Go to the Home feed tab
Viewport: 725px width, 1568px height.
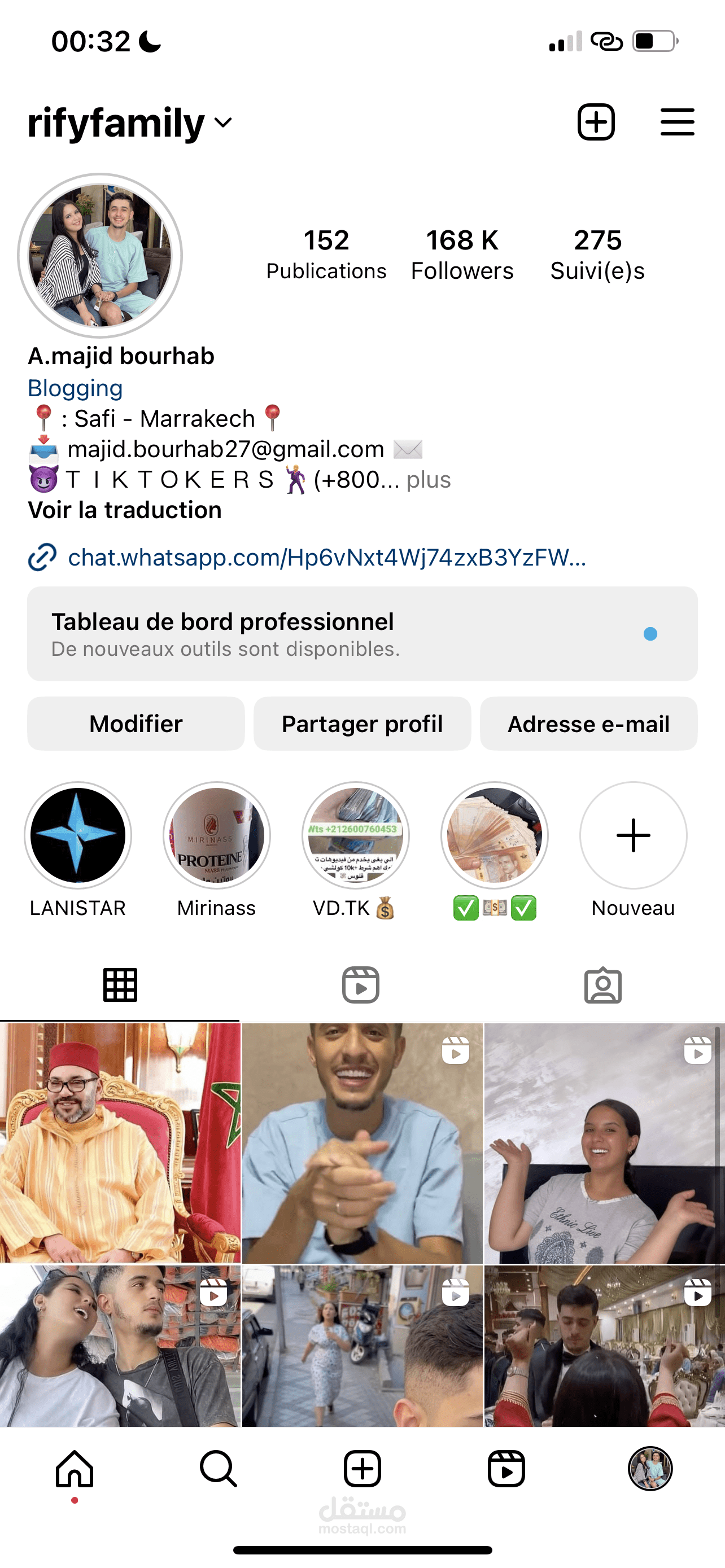[x=75, y=1468]
